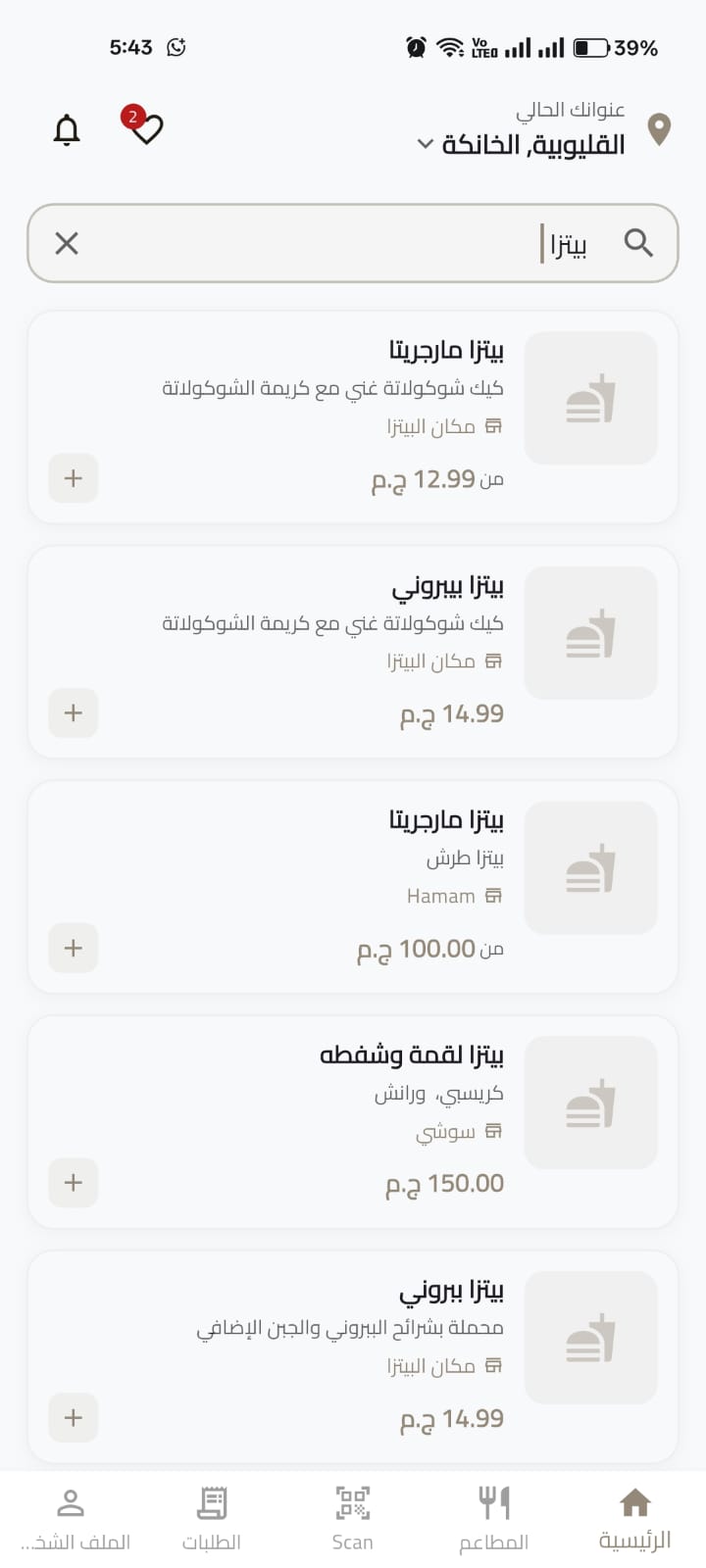
Task: Add بيتزا بيروني to cart
Action: point(73,713)
